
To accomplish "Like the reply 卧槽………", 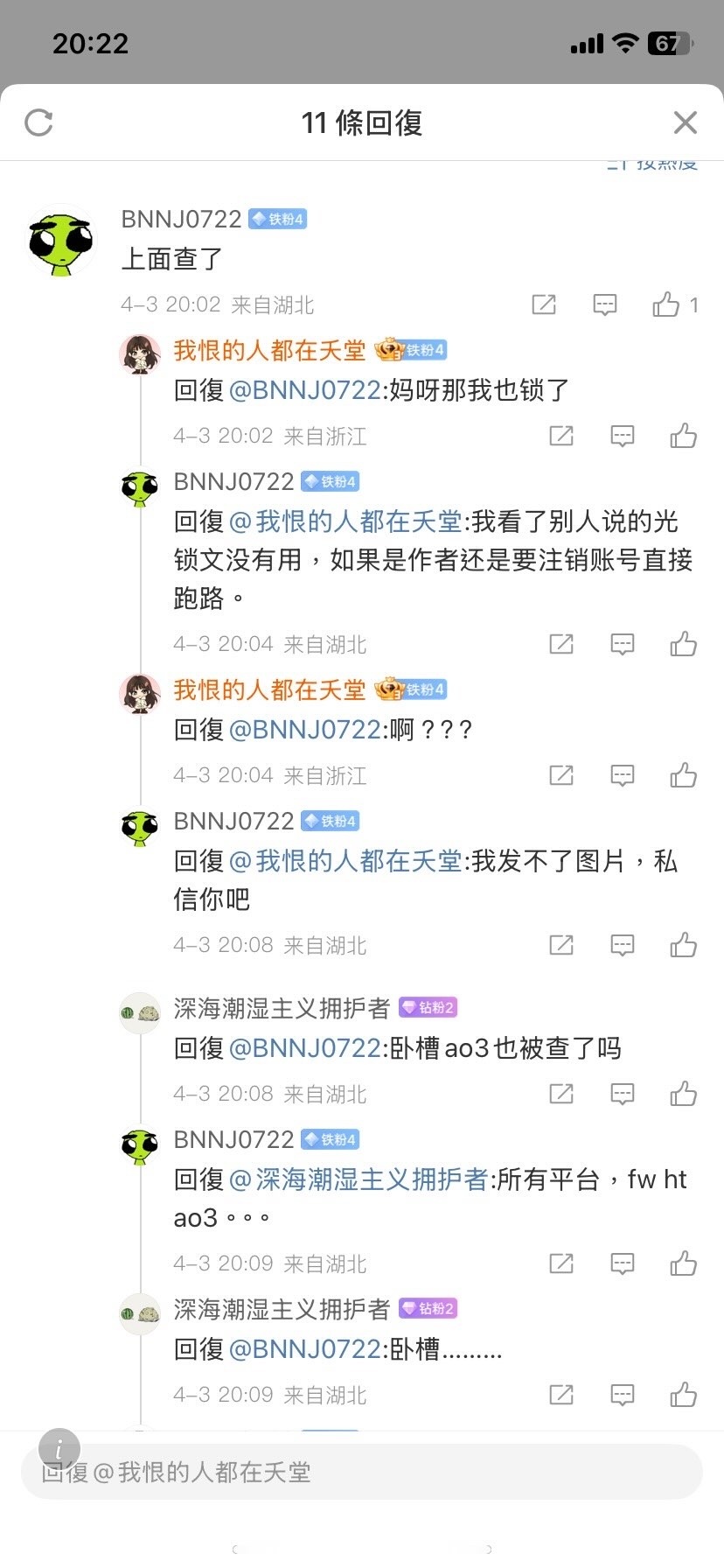I will 683,1395.
